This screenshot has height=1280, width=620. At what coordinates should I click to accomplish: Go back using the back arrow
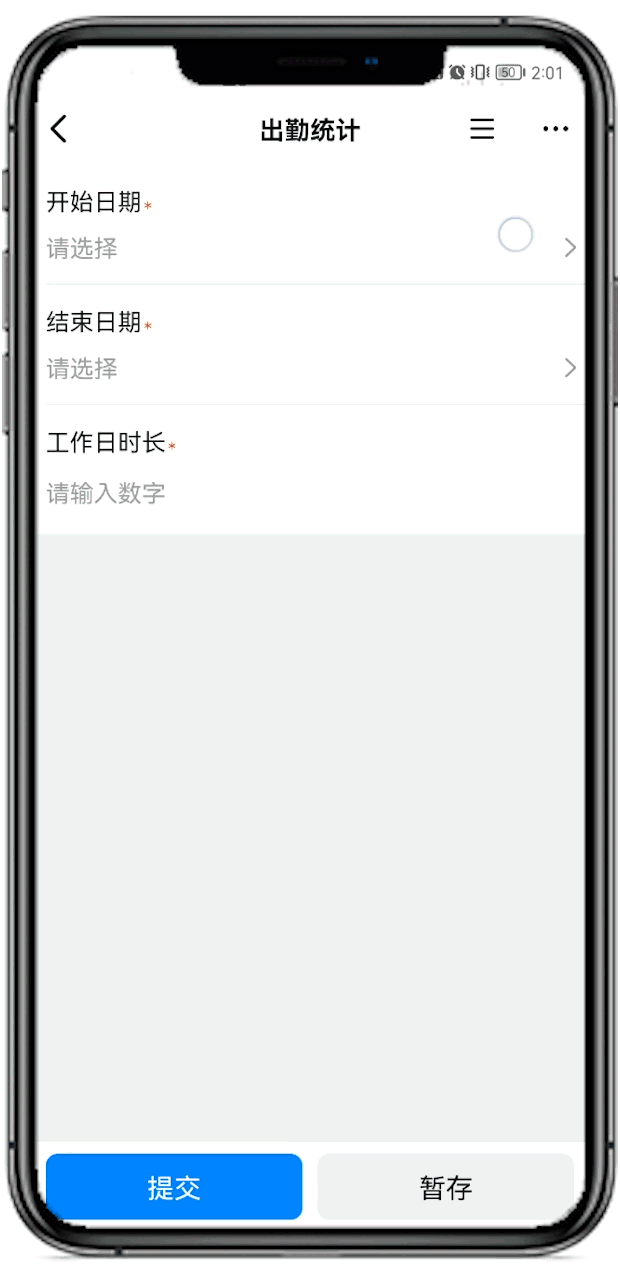59,129
